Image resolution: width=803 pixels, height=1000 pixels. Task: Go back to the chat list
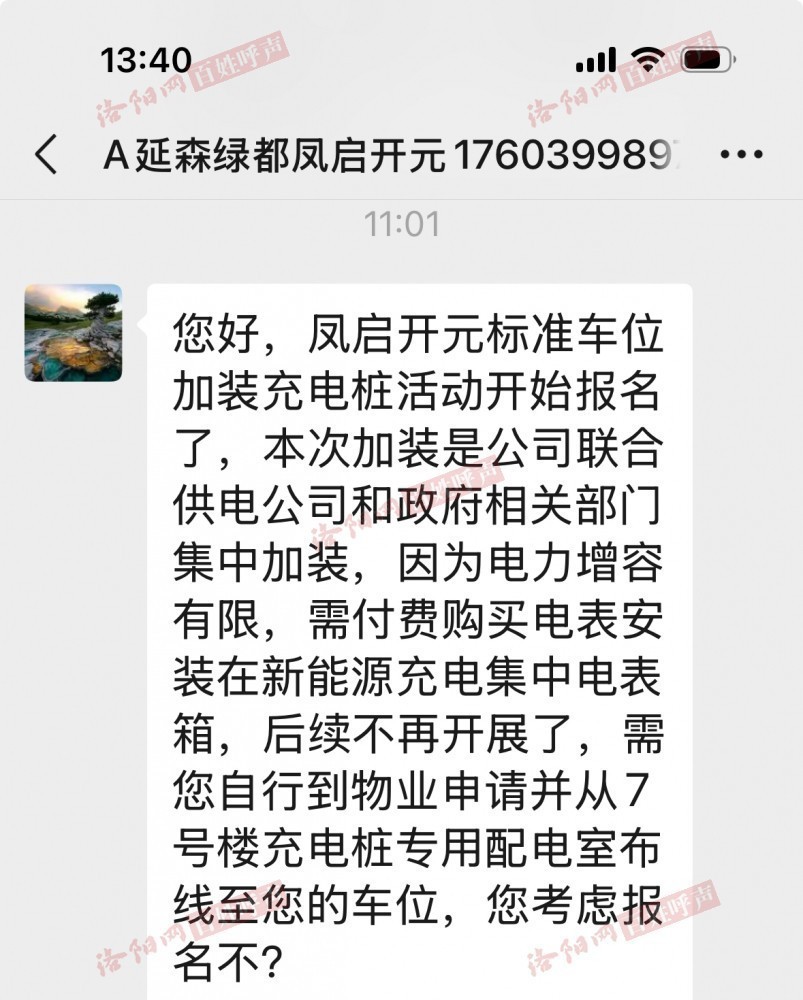[x=46, y=156]
